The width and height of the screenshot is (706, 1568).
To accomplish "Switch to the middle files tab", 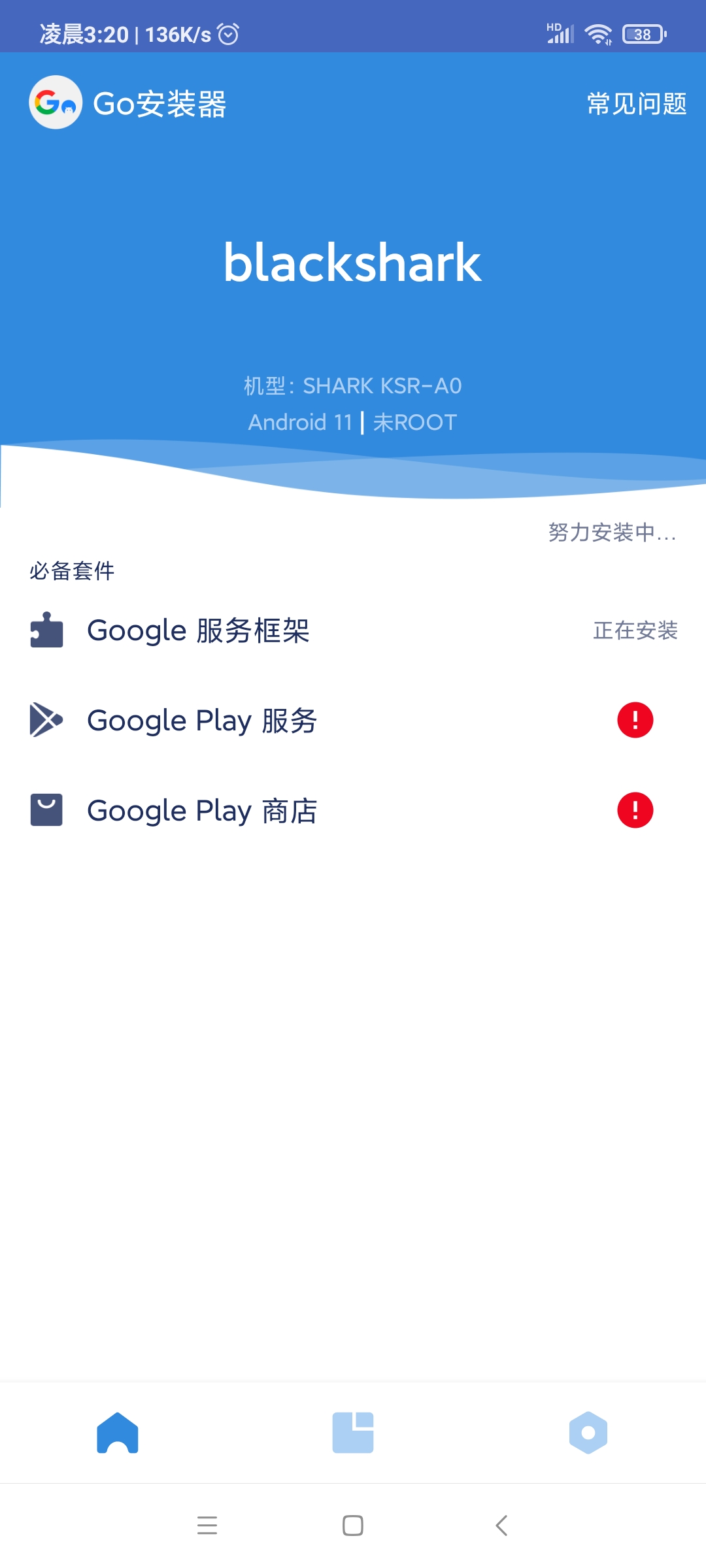I will pyautogui.click(x=353, y=1433).
